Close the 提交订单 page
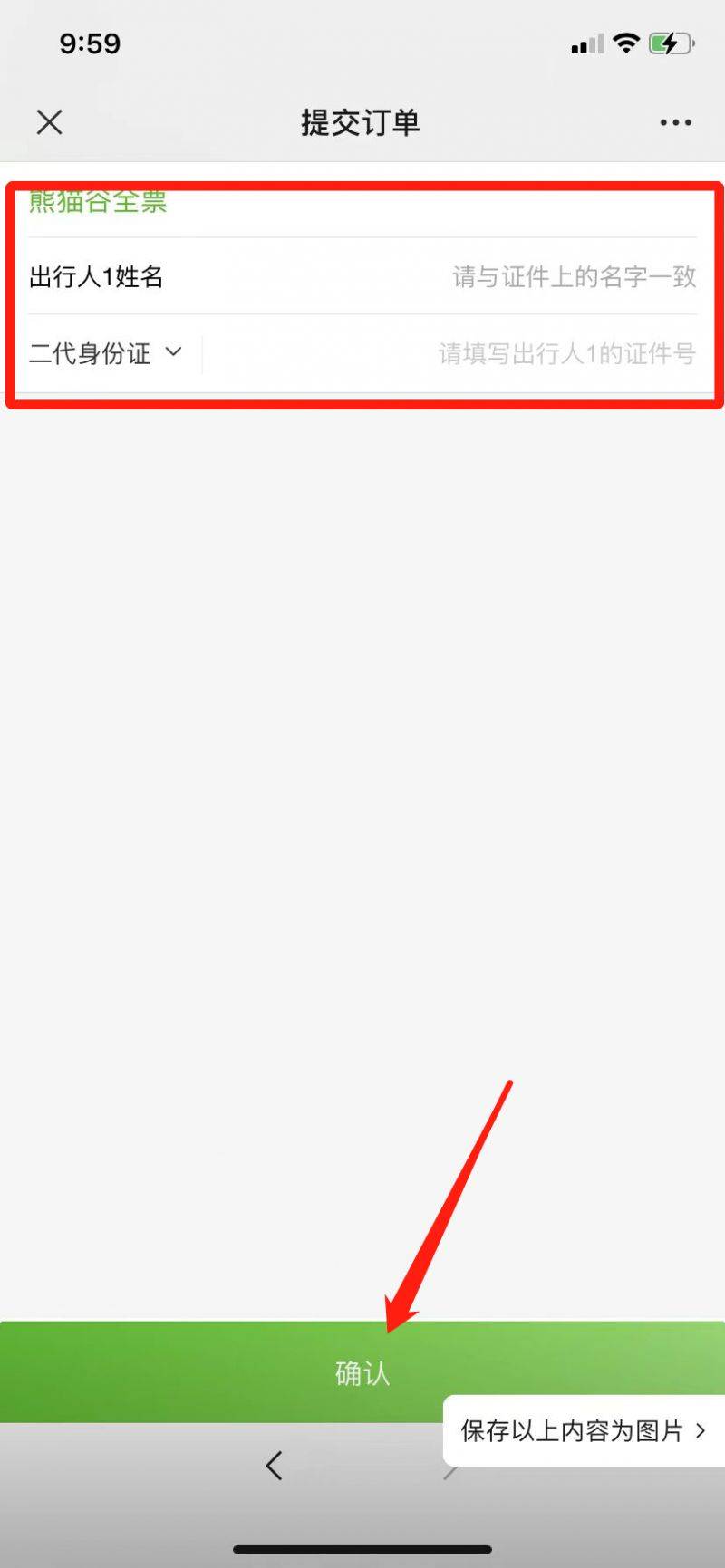This screenshot has width=725, height=1568. 49,122
